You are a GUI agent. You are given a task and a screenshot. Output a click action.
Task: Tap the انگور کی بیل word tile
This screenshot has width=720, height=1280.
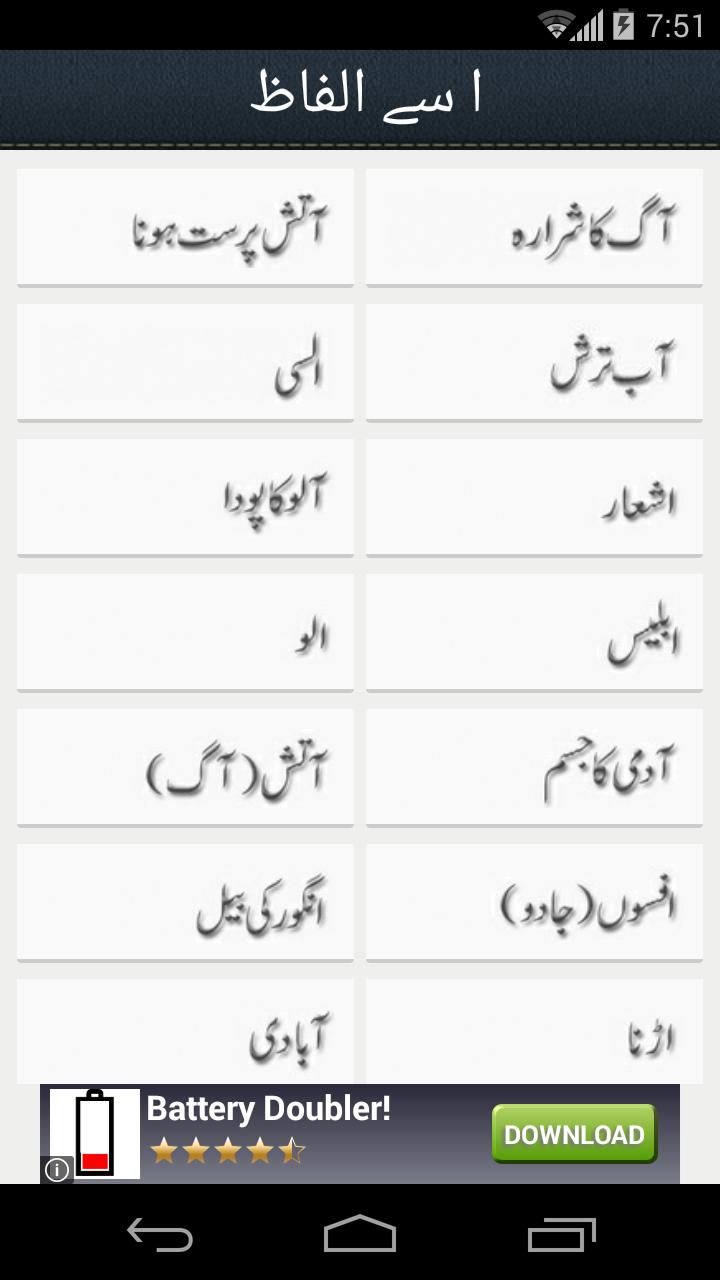pyautogui.click(x=184, y=902)
